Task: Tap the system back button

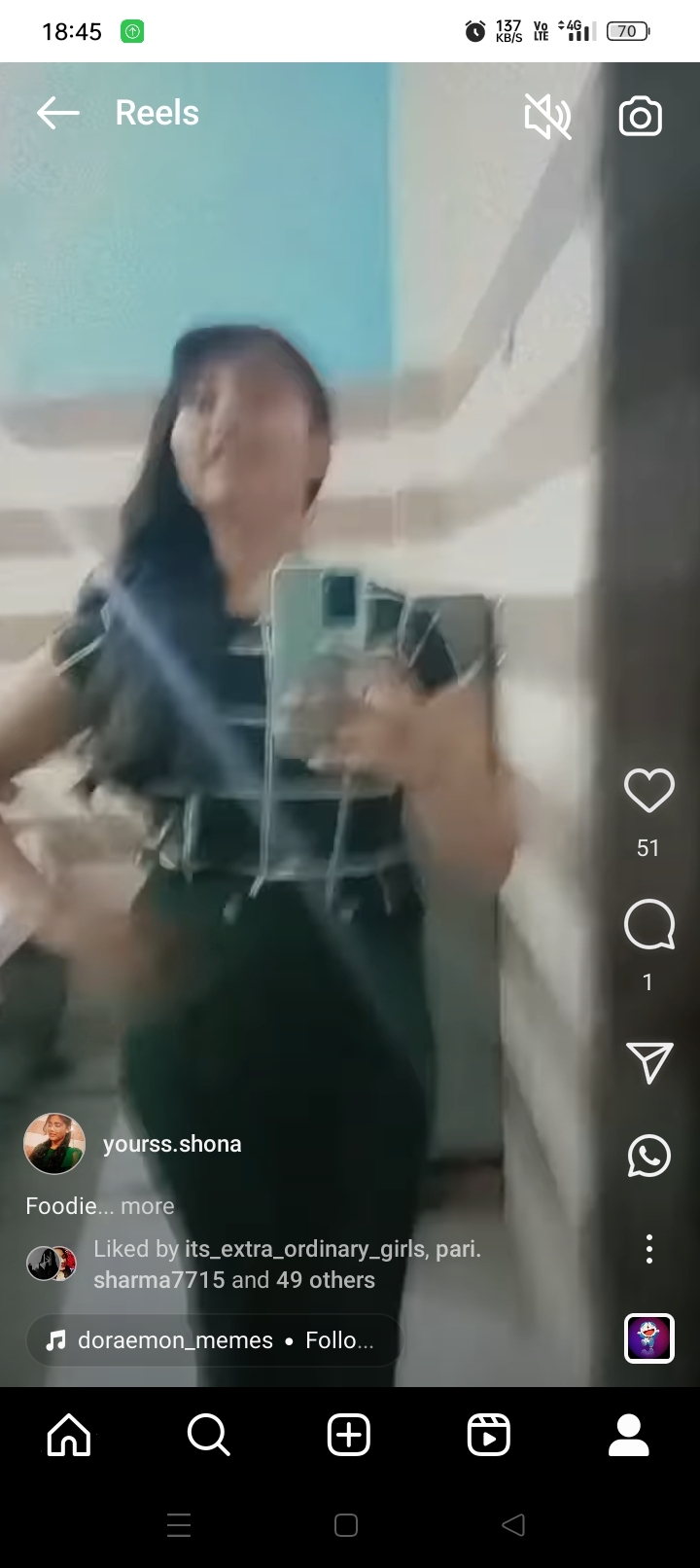Action: (x=513, y=1525)
